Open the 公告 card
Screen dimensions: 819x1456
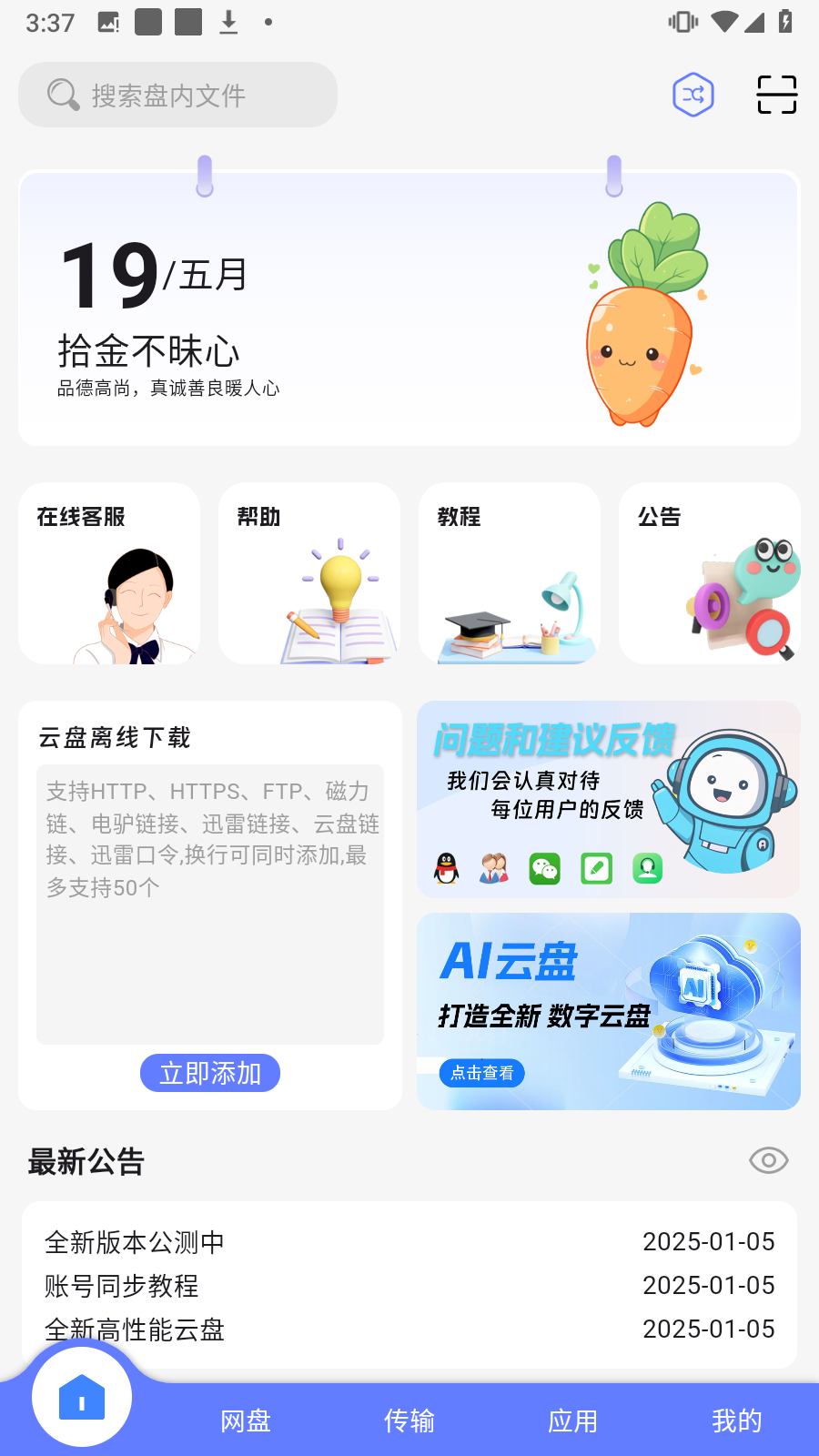[x=710, y=573]
